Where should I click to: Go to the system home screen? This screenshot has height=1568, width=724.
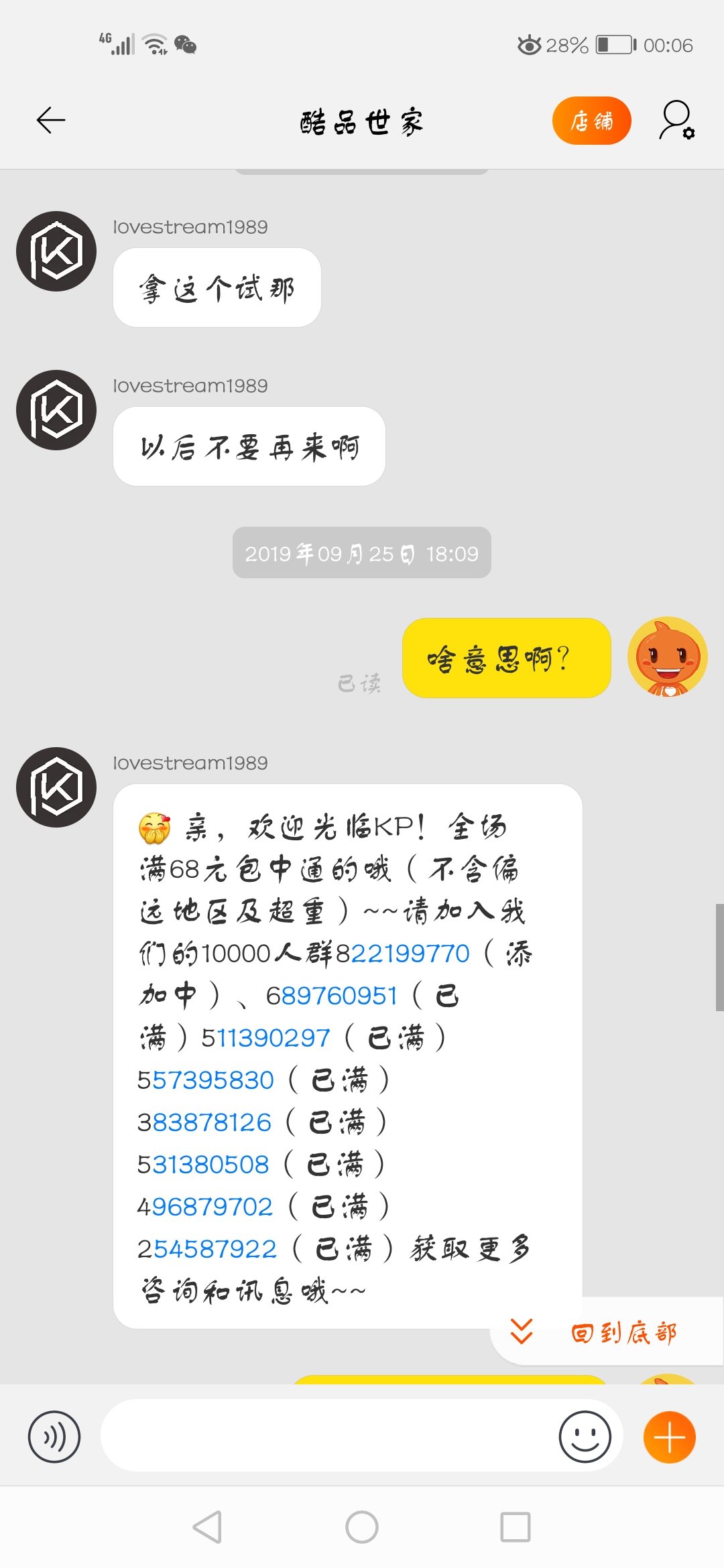click(362, 1527)
